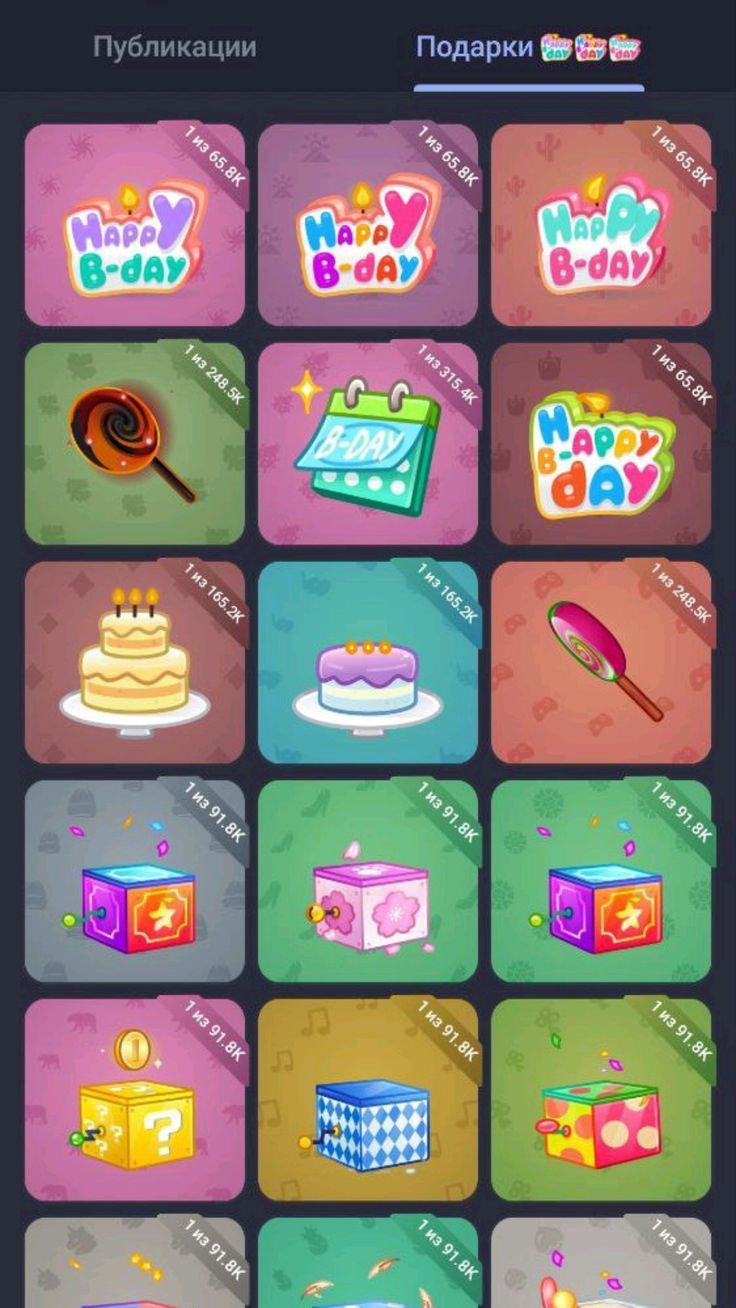The height and width of the screenshot is (1308, 736).
Task: Open the purple frosted cake gift
Action: [367, 662]
